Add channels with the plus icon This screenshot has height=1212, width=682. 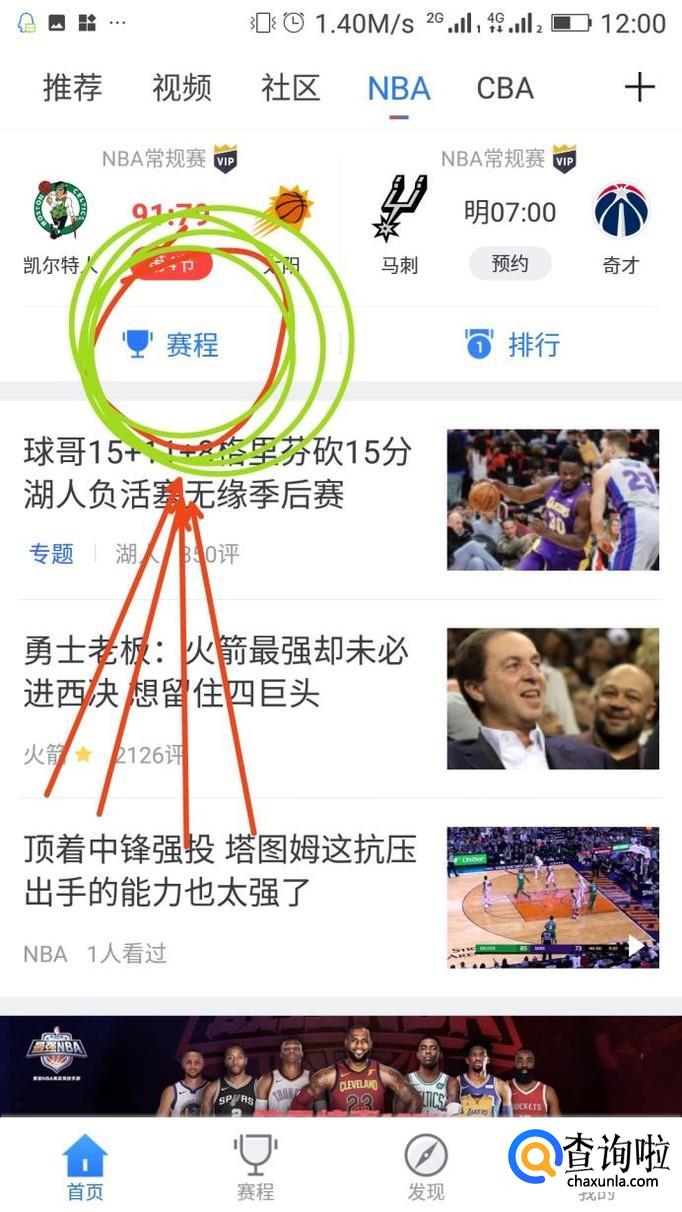639,88
